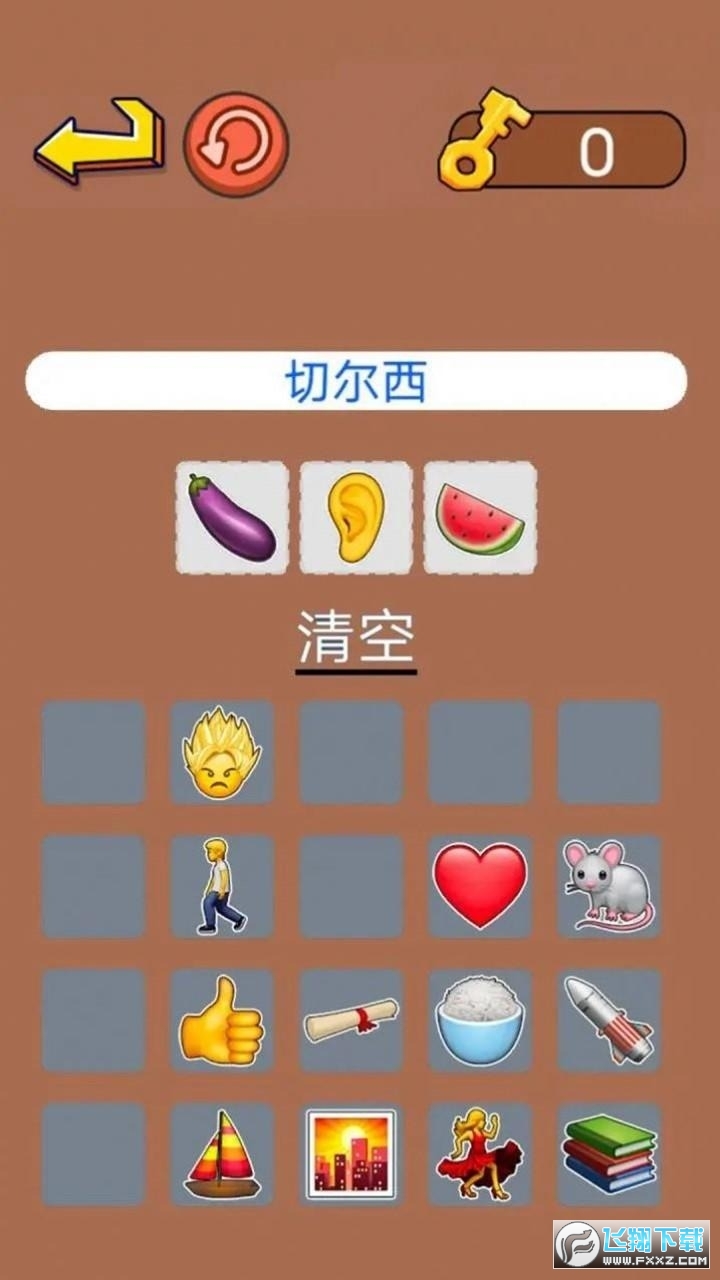Select the city sunset emoji tile
The height and width of the screenshot is (1280, 720).
coord(351,1154)
